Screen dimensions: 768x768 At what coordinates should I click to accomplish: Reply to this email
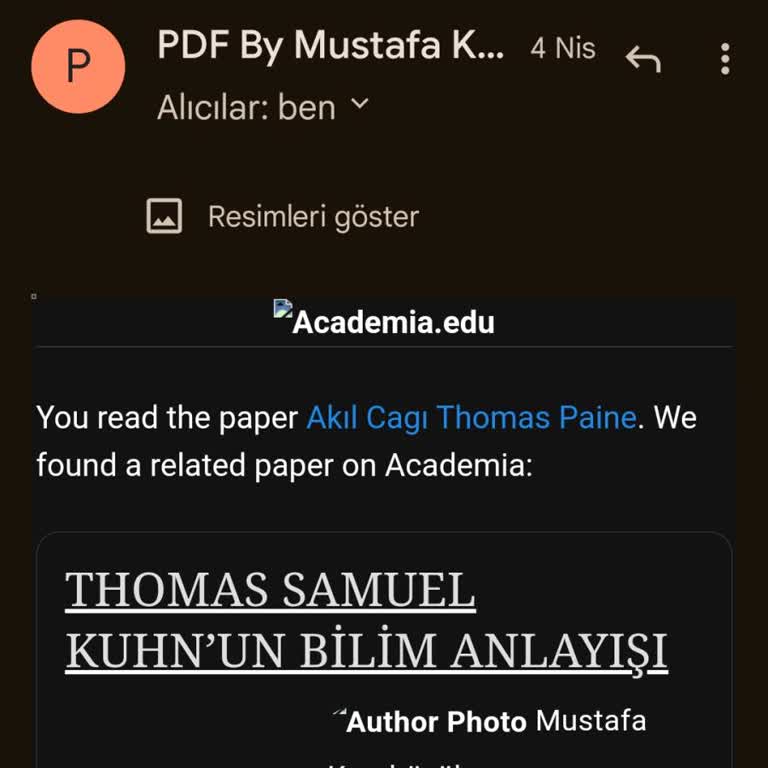click(x=643, y=60)
